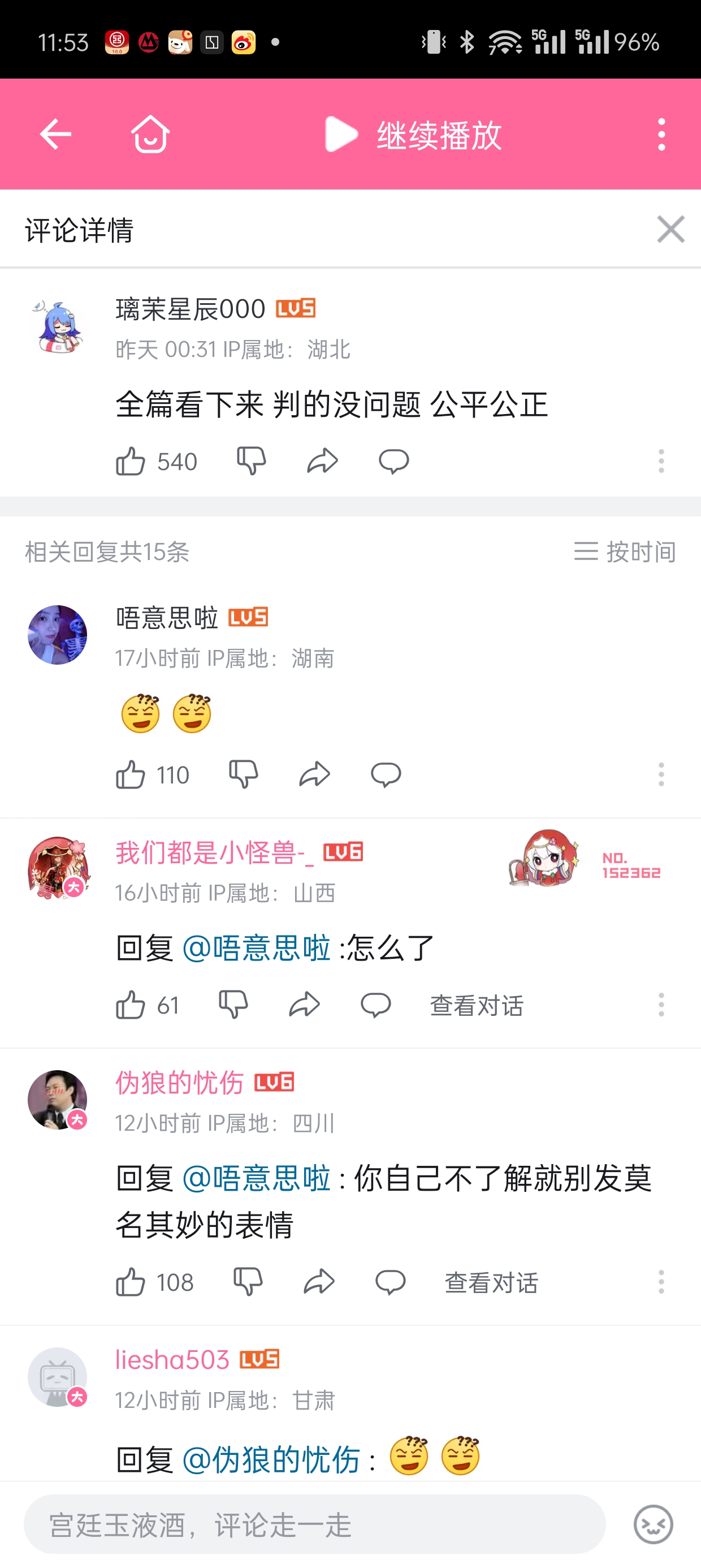701x1568 pixels.
Task: Visit liesha503's profile via username
Action: tap(172, 1359)
